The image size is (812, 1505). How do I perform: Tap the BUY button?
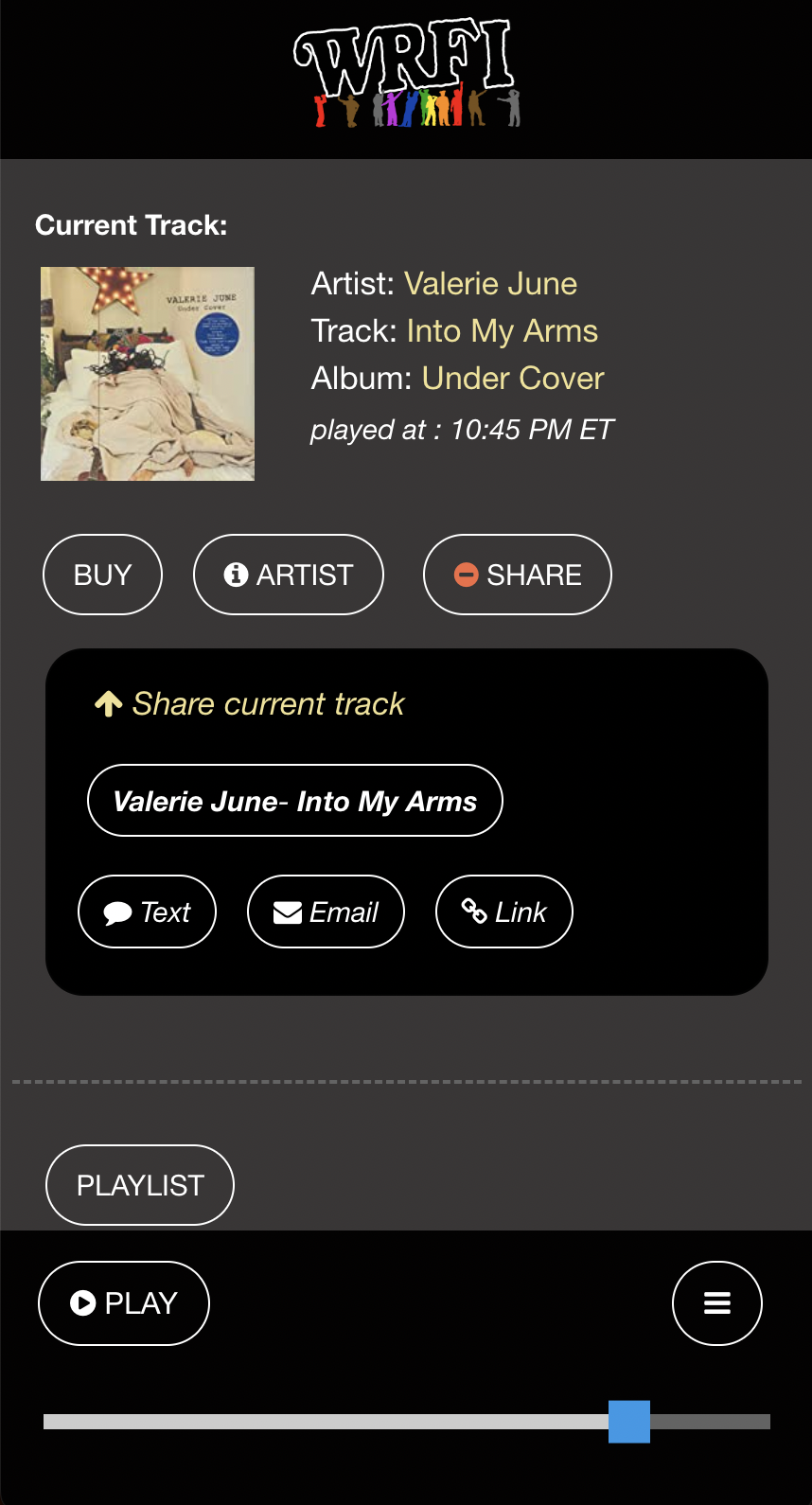pyautogui.click(x=102, y=575)
